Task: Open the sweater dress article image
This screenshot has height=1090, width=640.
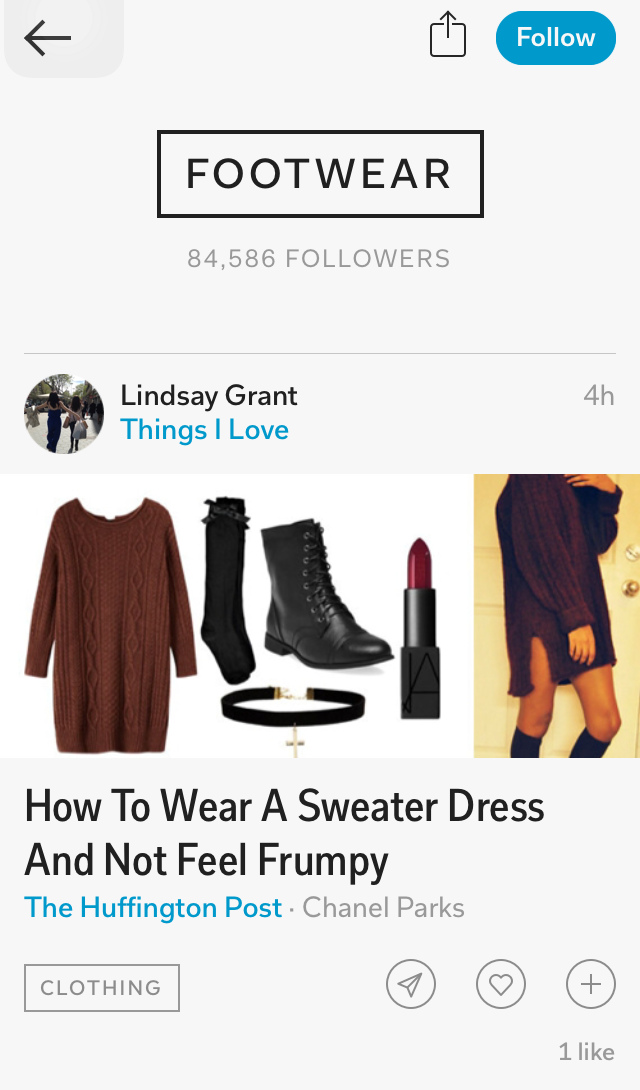Action: [x=320, y=615]
